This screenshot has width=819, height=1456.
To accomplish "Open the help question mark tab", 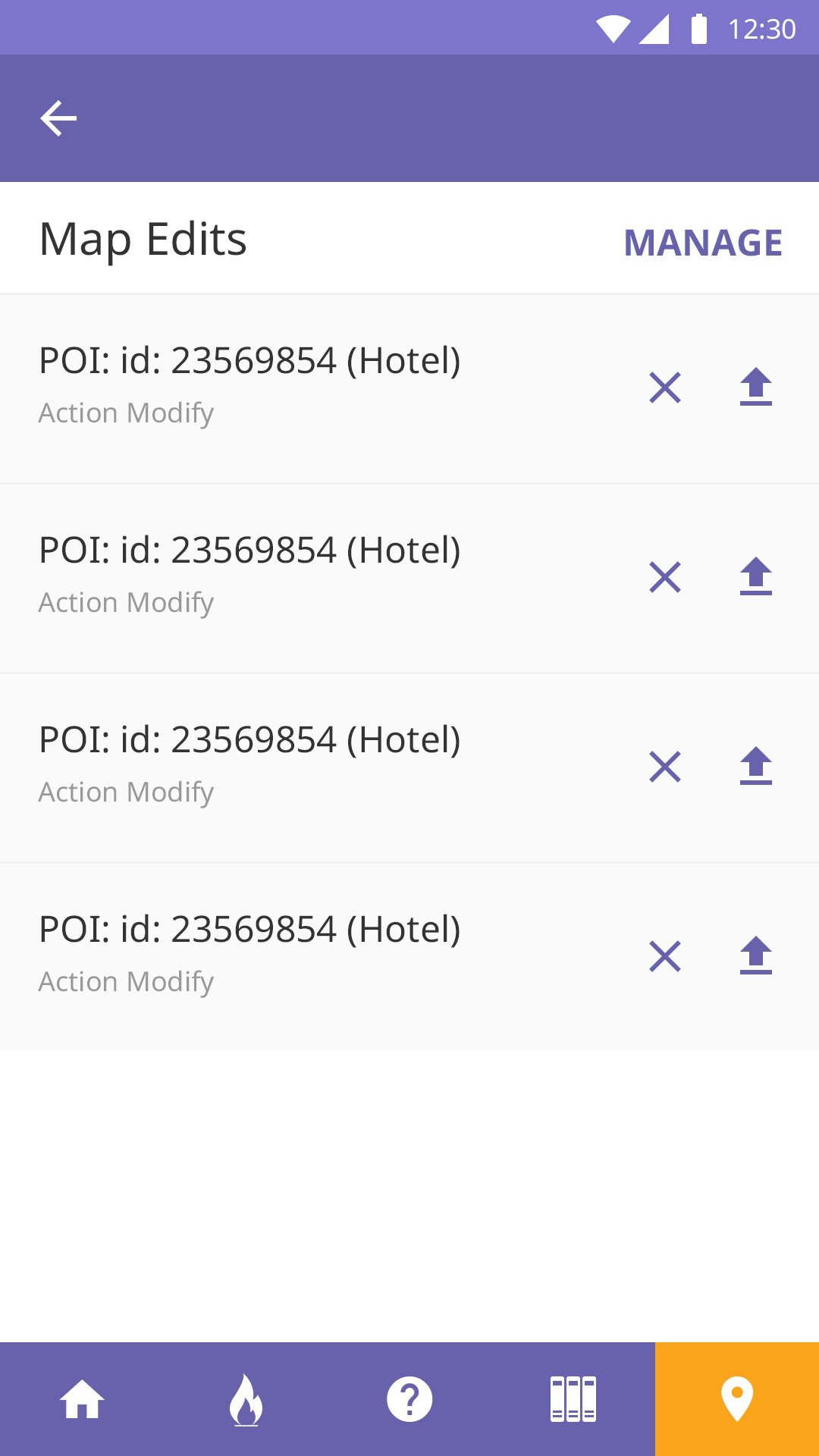I will pyautogui.click(x=409, y=1399).
